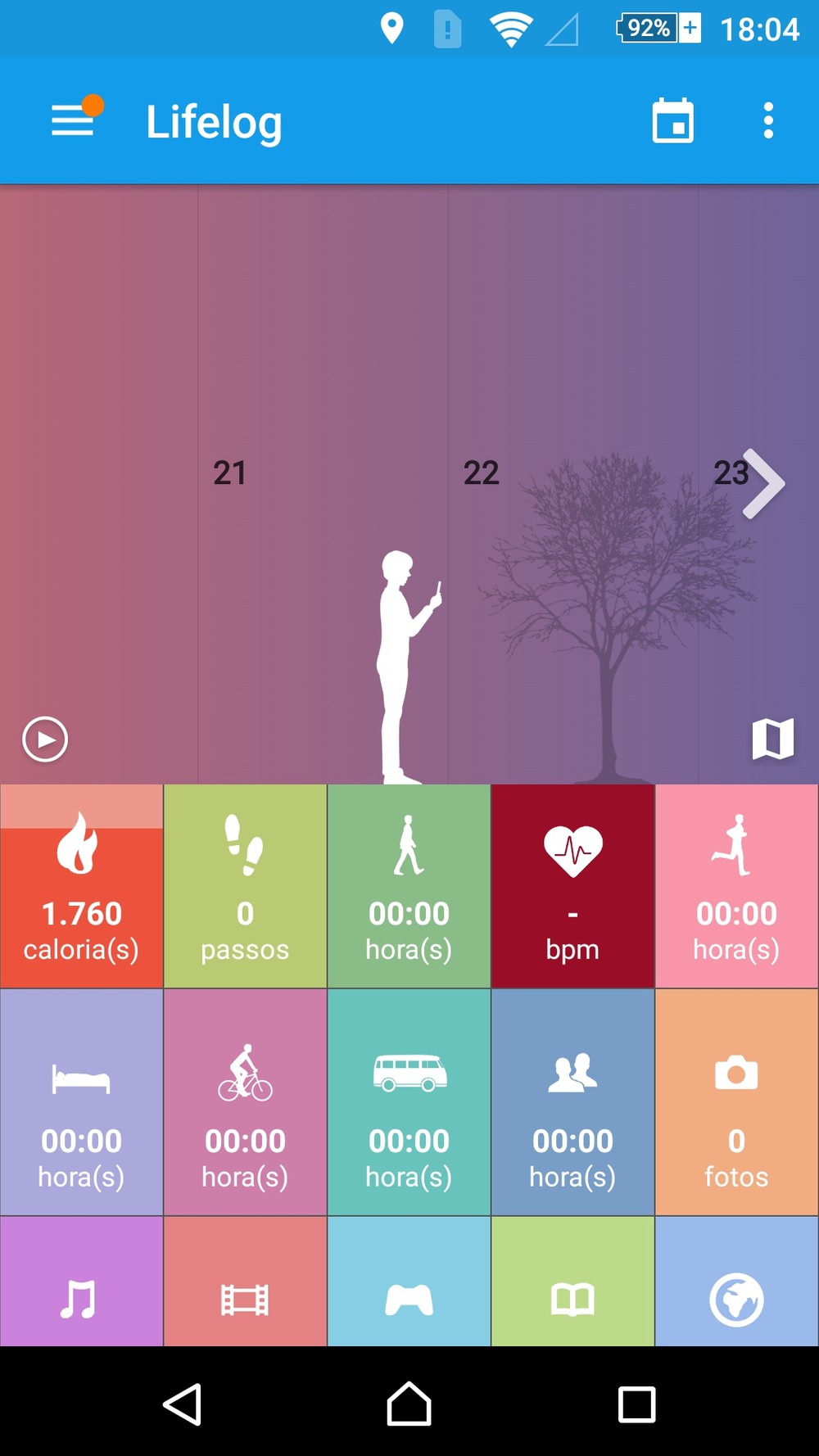The image size is (819, 1456).
Task: Open the map view
Action: pos(773,739)
